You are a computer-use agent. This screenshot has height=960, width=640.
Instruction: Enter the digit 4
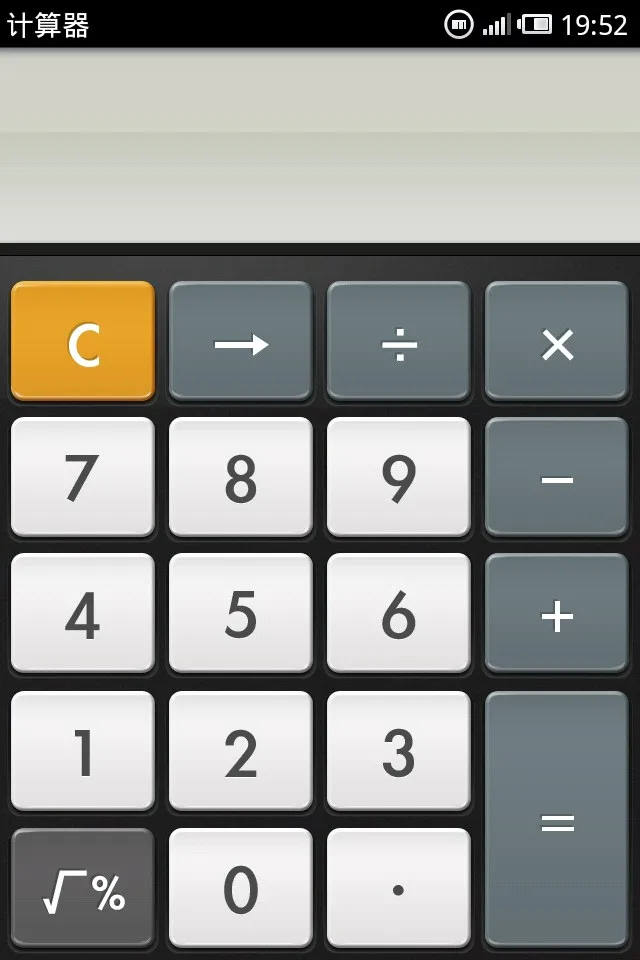tap(83, 613)
